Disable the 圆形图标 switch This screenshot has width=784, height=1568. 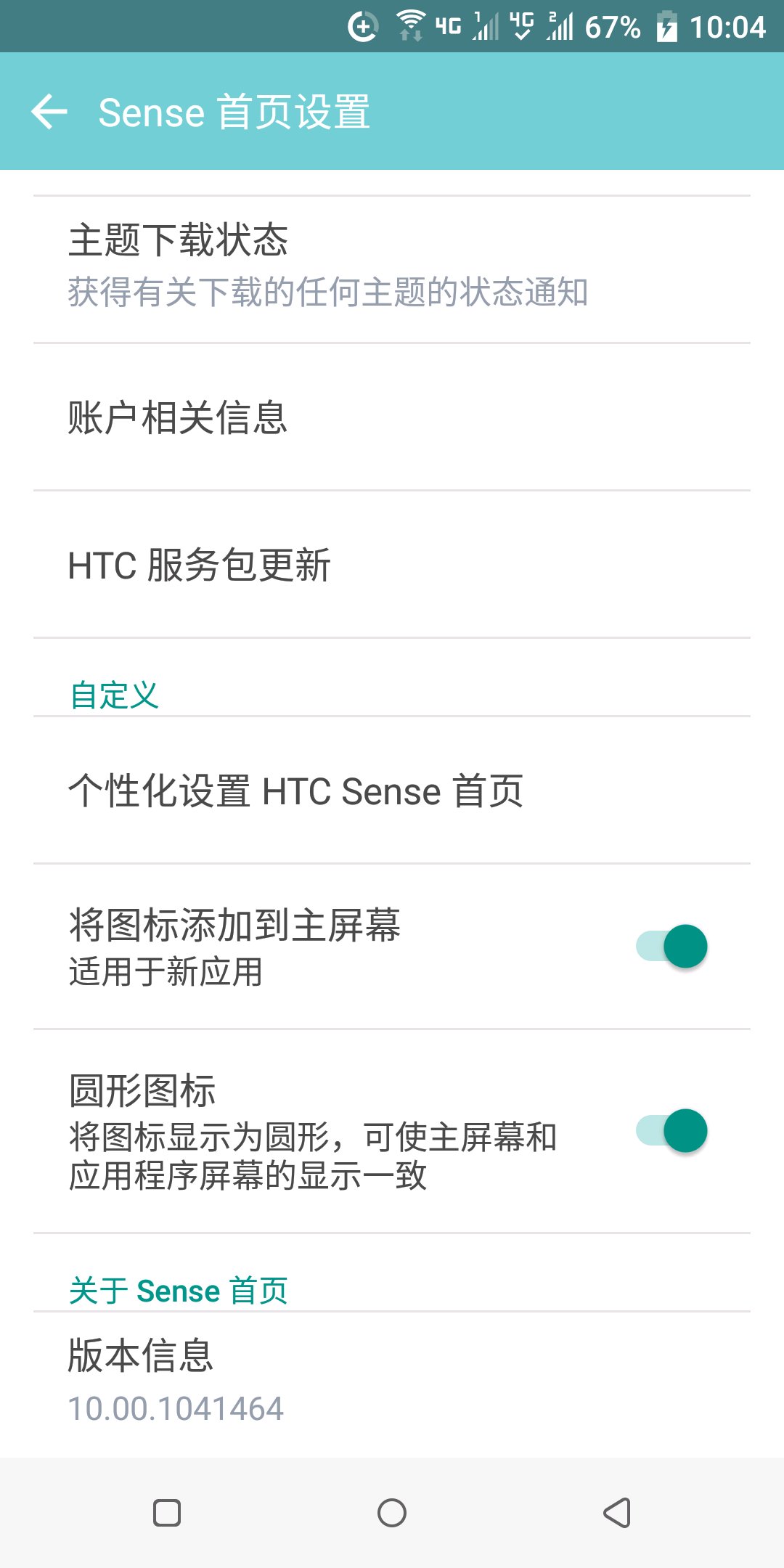tap(671, 1130)
